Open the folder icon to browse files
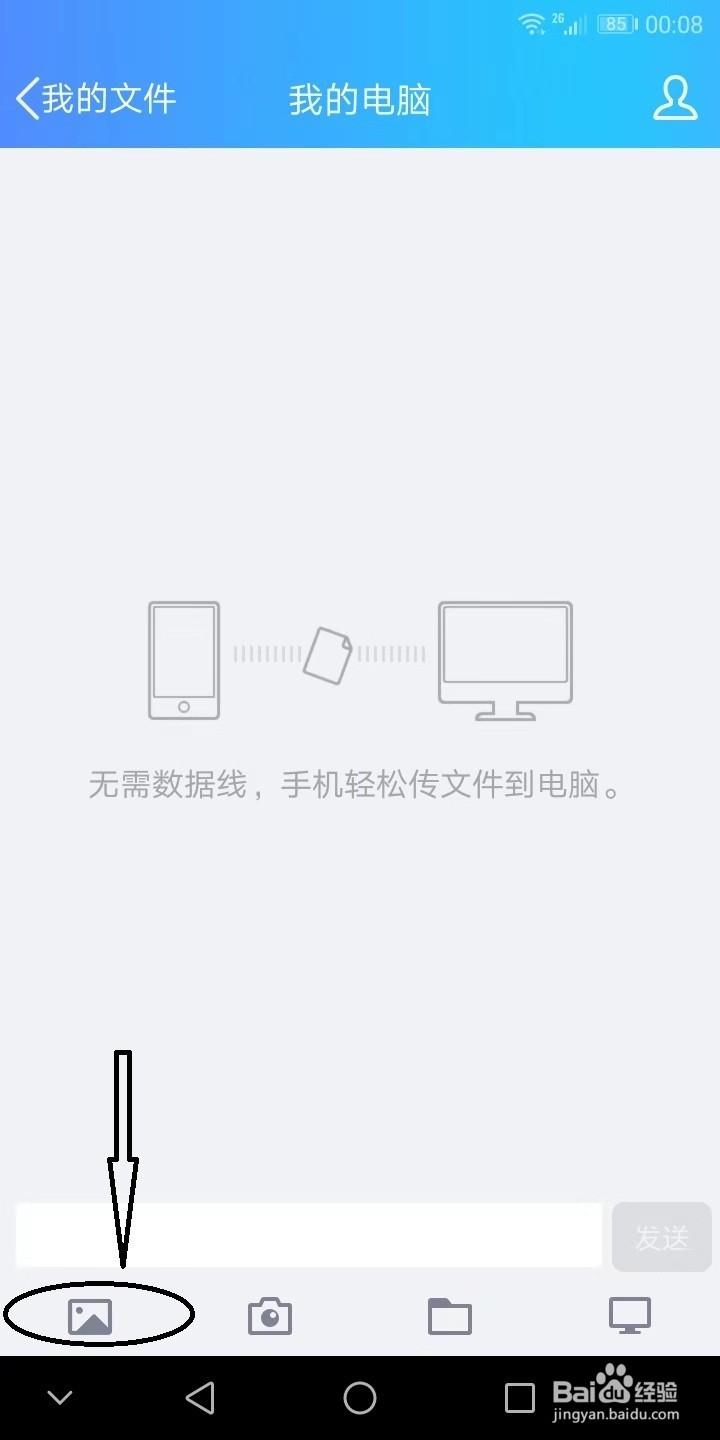This screenshot has width=720, height=1440. (x=448, y=1316)
